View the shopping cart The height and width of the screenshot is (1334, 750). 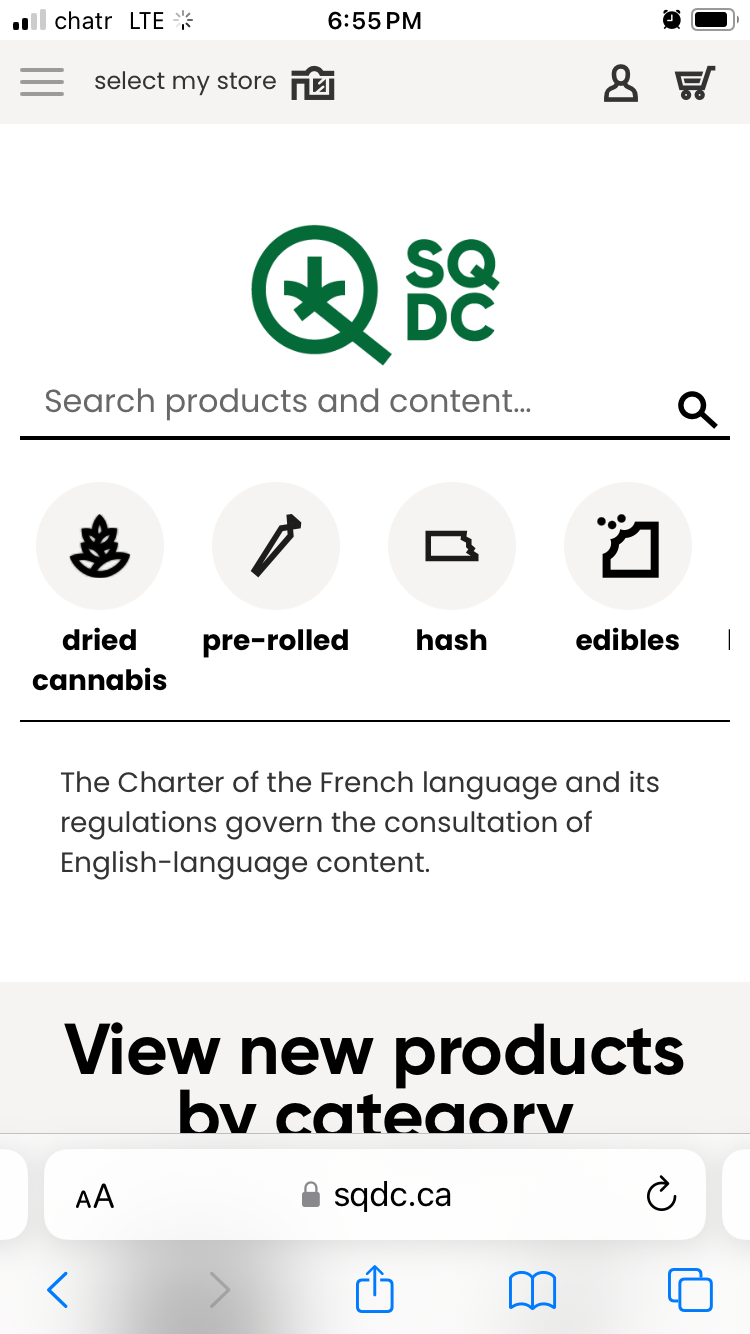pyautogui.click(x=696, y=83)
